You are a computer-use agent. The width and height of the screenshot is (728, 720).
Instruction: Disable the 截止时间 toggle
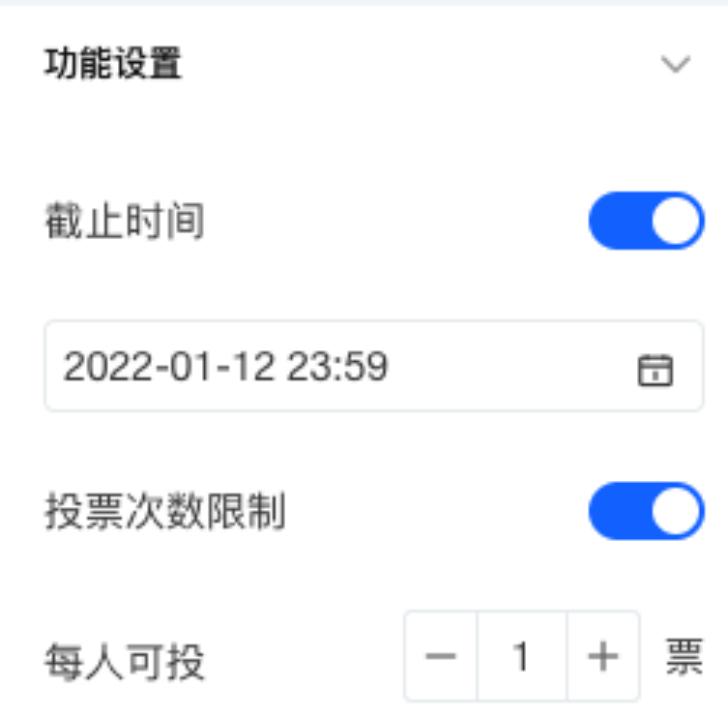coord(646,221)
